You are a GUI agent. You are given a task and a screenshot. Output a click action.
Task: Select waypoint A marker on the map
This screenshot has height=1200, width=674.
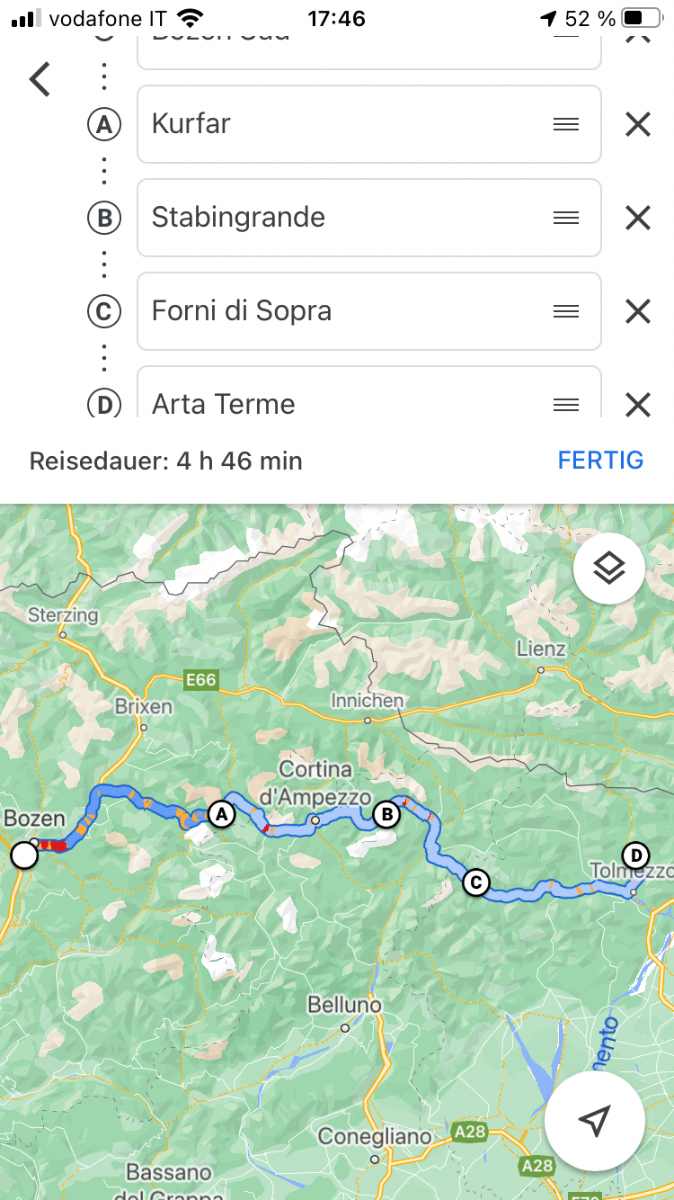coord(220,814)
